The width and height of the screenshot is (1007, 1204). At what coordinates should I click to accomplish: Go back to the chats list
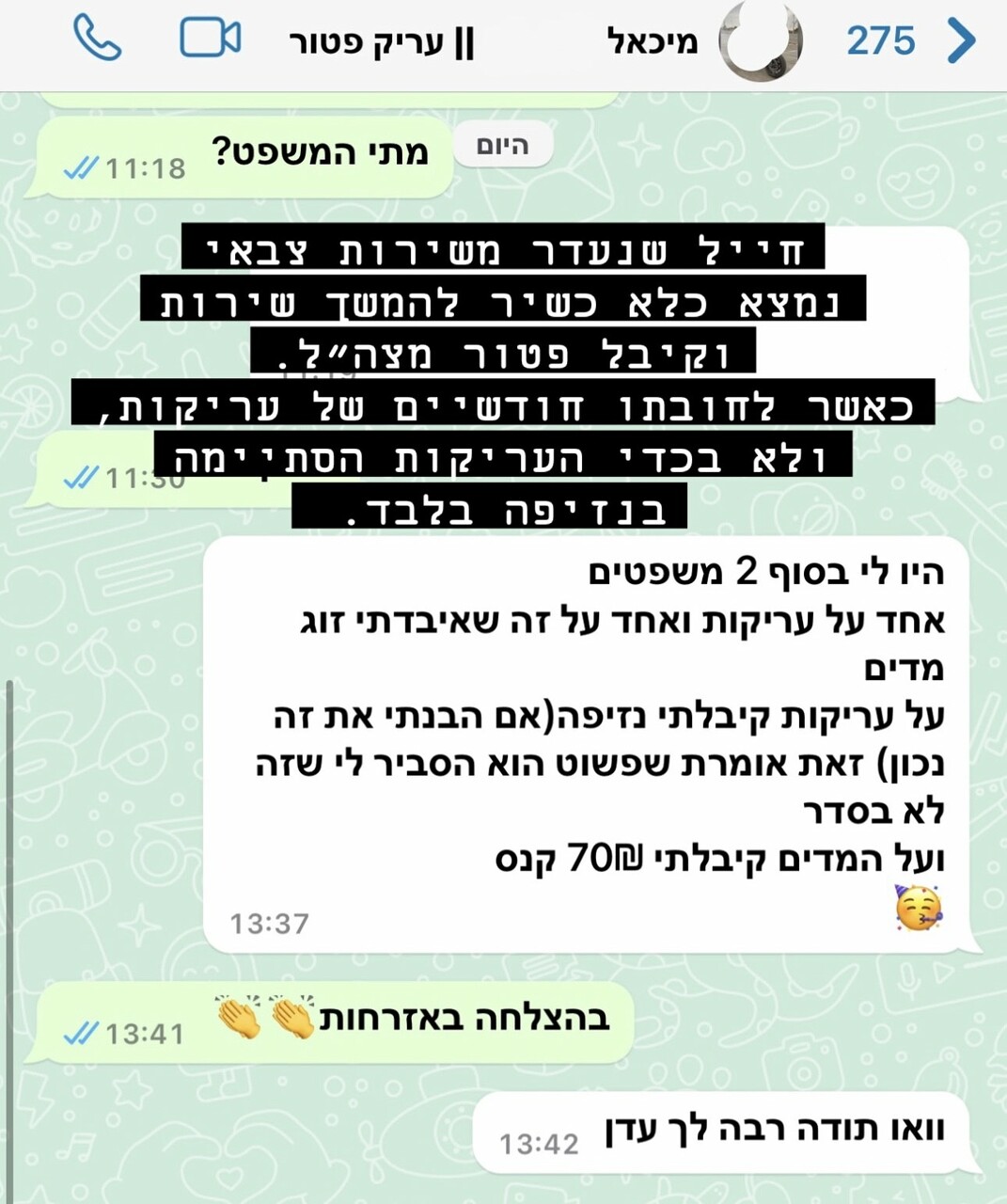(x=961, y=40)
